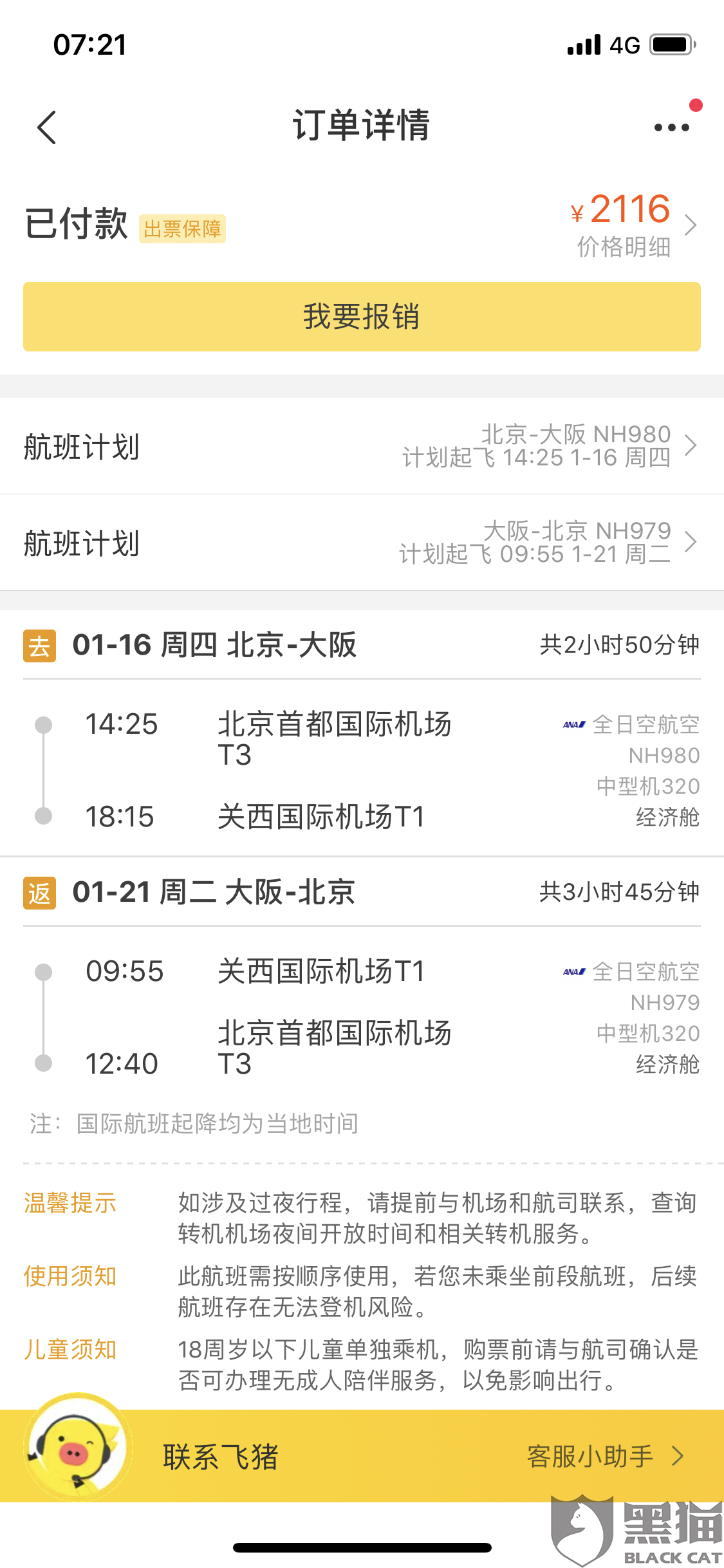
Task: Open flight plan for 北京-大阪 NH980
Action: pos(362,446)
